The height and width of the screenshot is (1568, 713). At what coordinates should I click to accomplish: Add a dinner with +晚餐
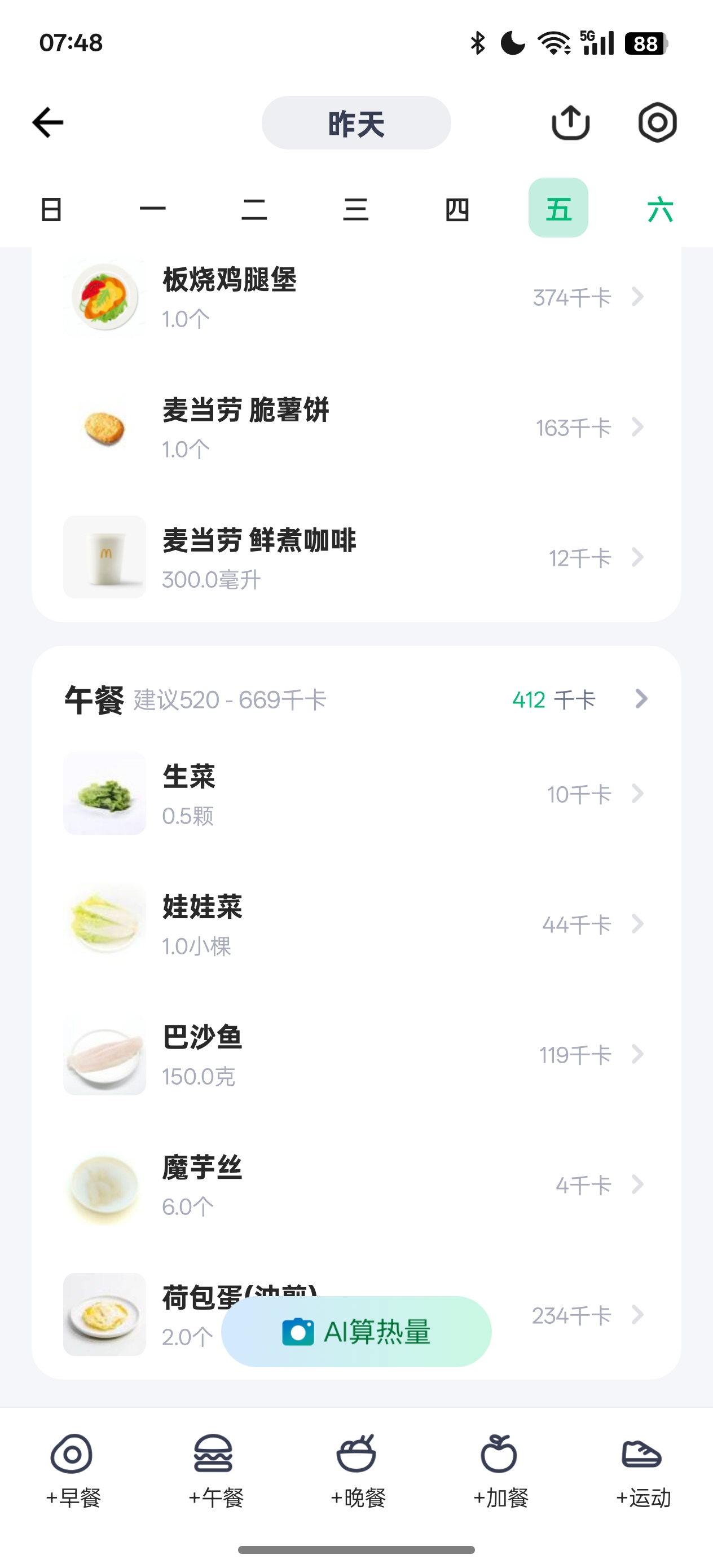tap(358, 1468)
